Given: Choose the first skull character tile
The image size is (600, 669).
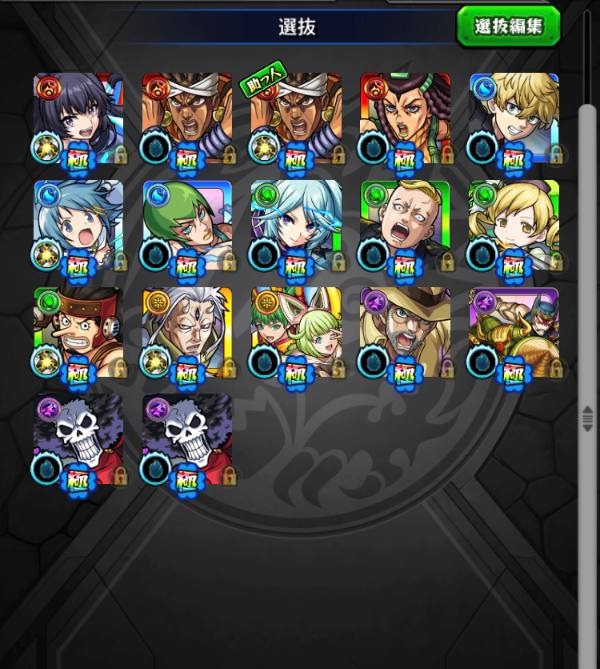Looking at the screenshot, I should tap(79, 440).
